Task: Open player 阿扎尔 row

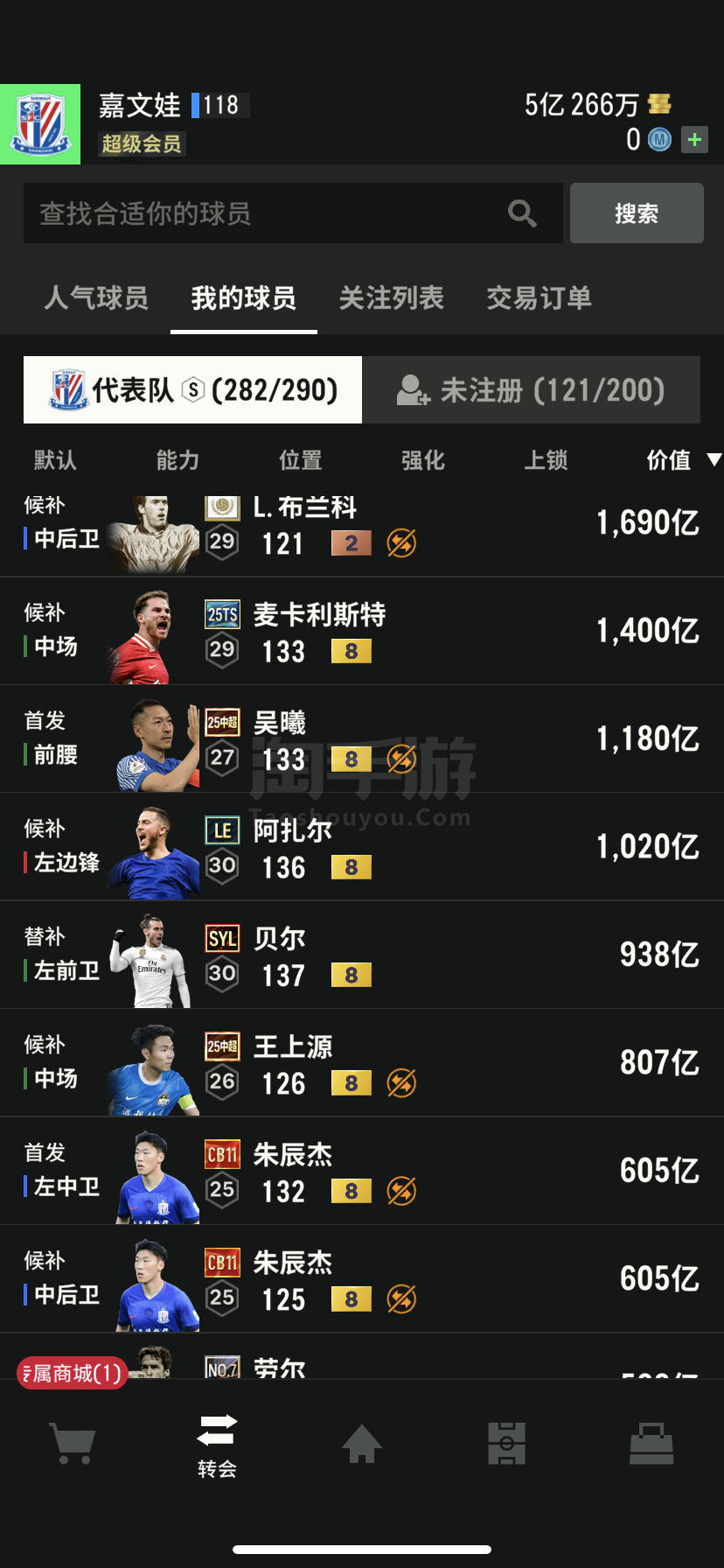Action: [x=362, y=847]
